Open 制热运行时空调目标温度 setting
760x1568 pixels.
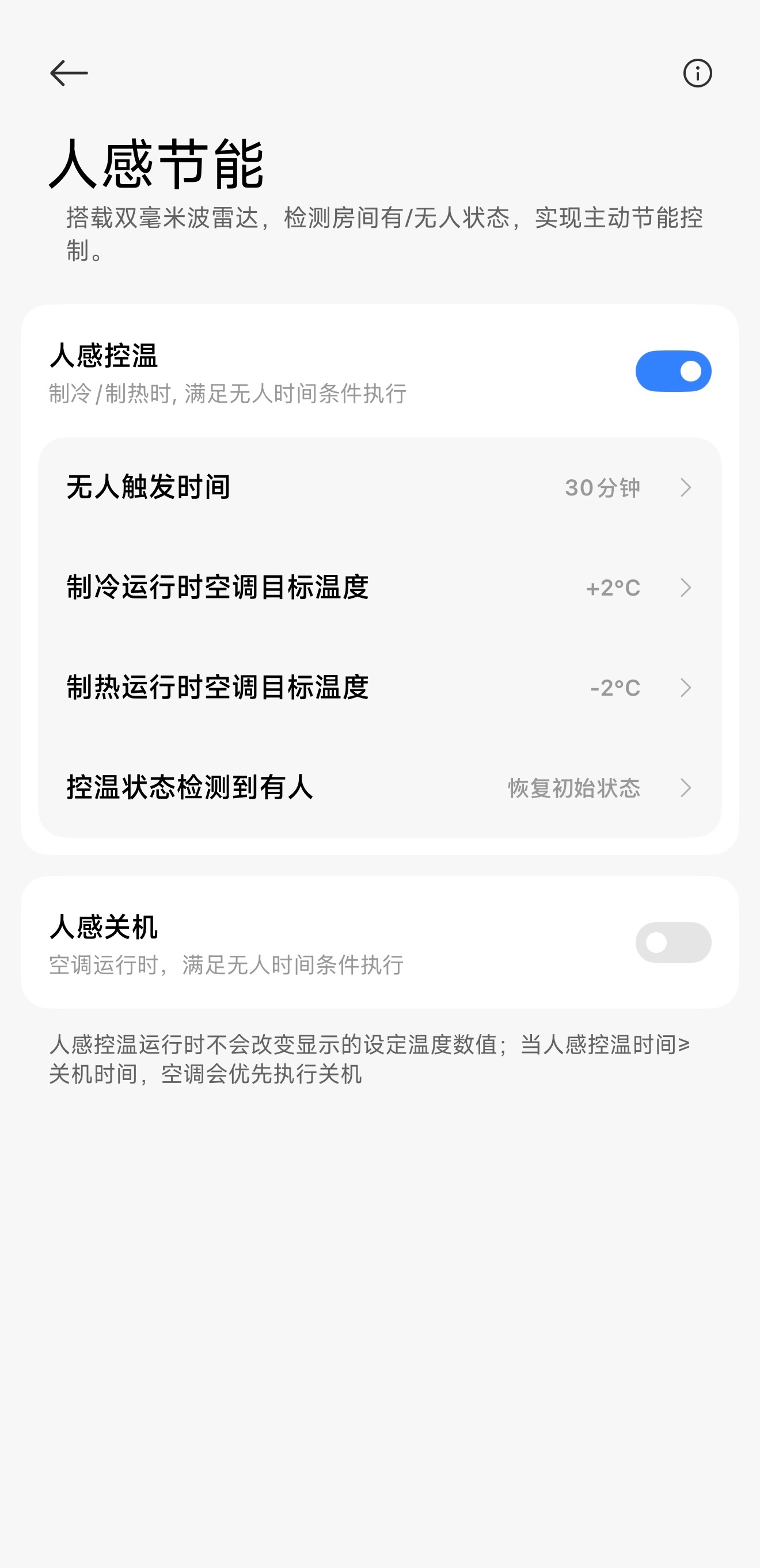(x=380, y=688)
